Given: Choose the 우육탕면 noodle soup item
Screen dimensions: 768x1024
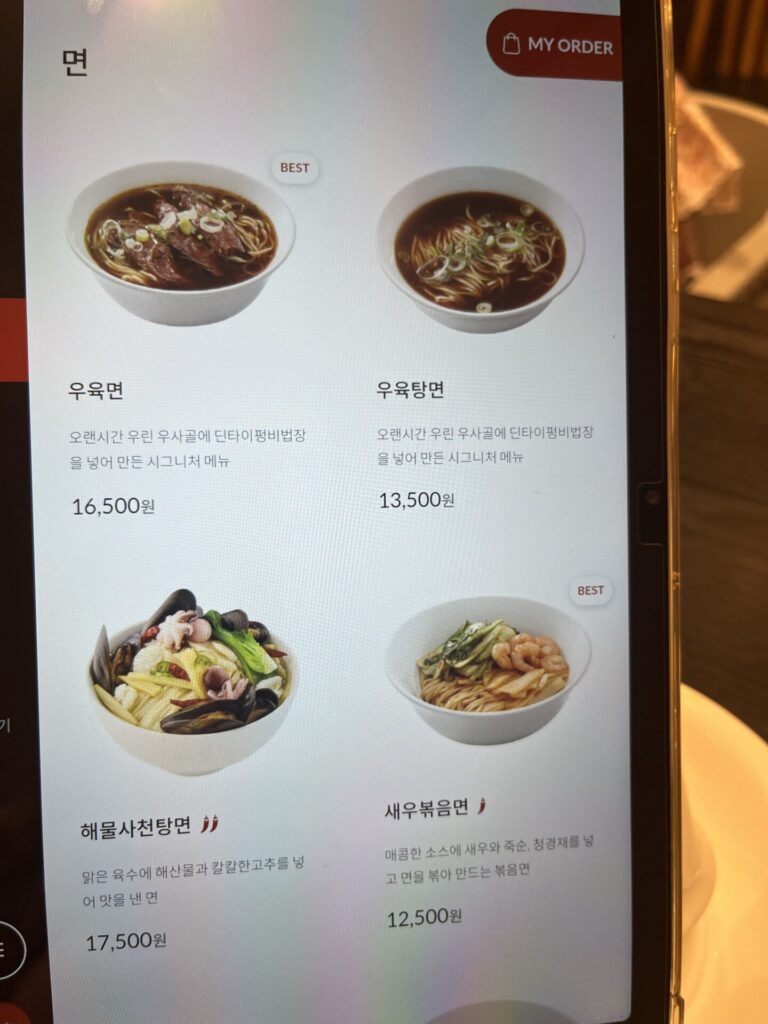Looking at the screenshot, I should pos(479,251).
